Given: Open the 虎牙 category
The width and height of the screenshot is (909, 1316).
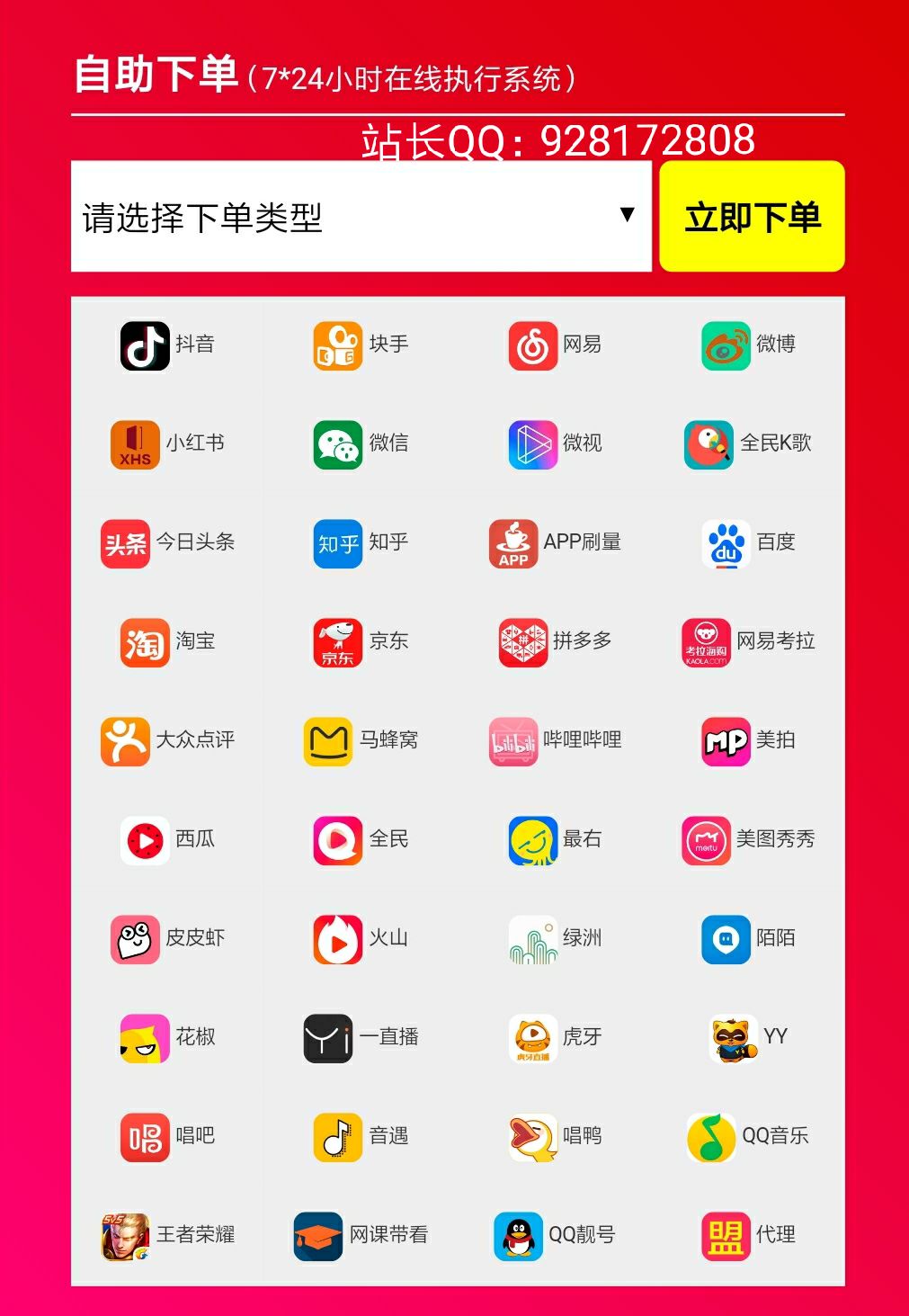Looking at the screenshot, I should point(555,1038).
